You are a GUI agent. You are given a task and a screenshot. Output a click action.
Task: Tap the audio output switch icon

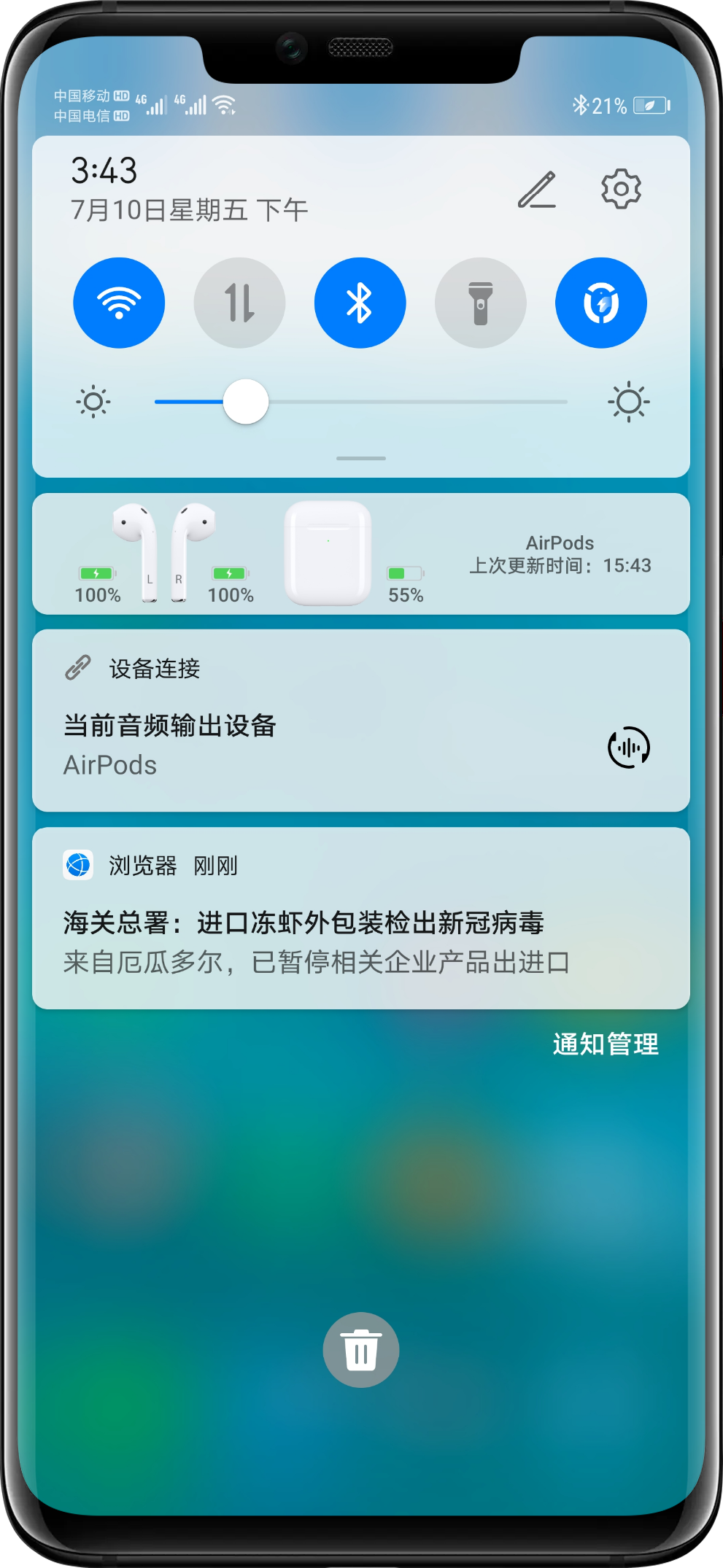(x=629, y=747)
